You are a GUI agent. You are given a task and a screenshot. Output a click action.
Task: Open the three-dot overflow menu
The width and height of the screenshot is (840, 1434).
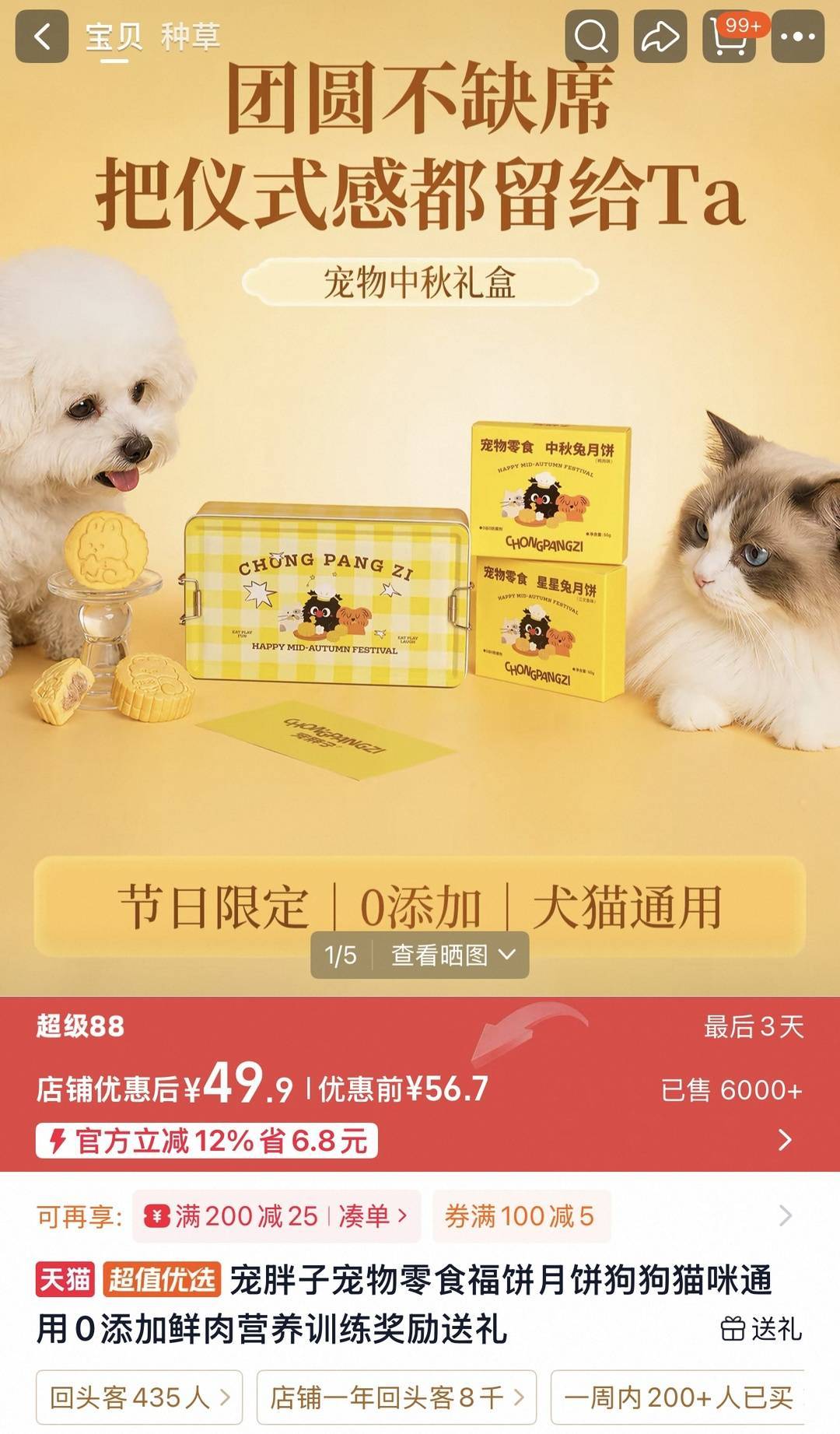797,37
